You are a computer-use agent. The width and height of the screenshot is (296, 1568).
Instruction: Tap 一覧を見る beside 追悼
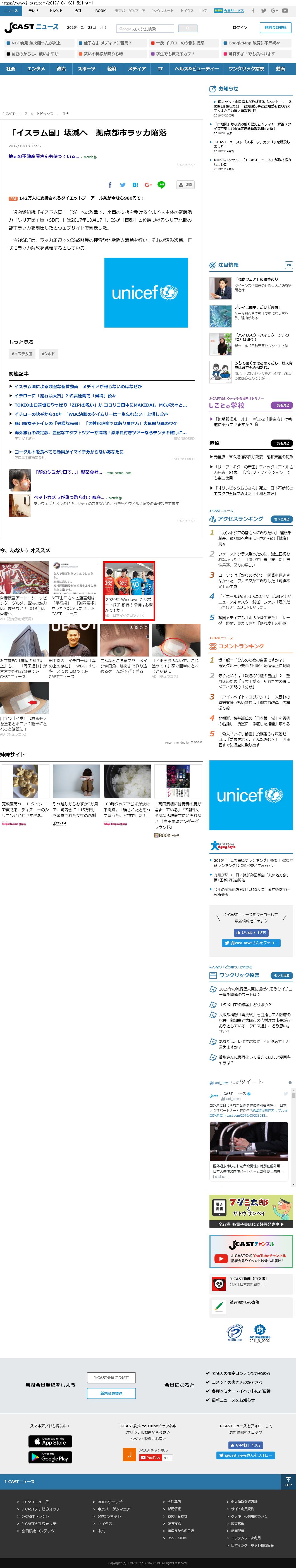click(282, 443)
